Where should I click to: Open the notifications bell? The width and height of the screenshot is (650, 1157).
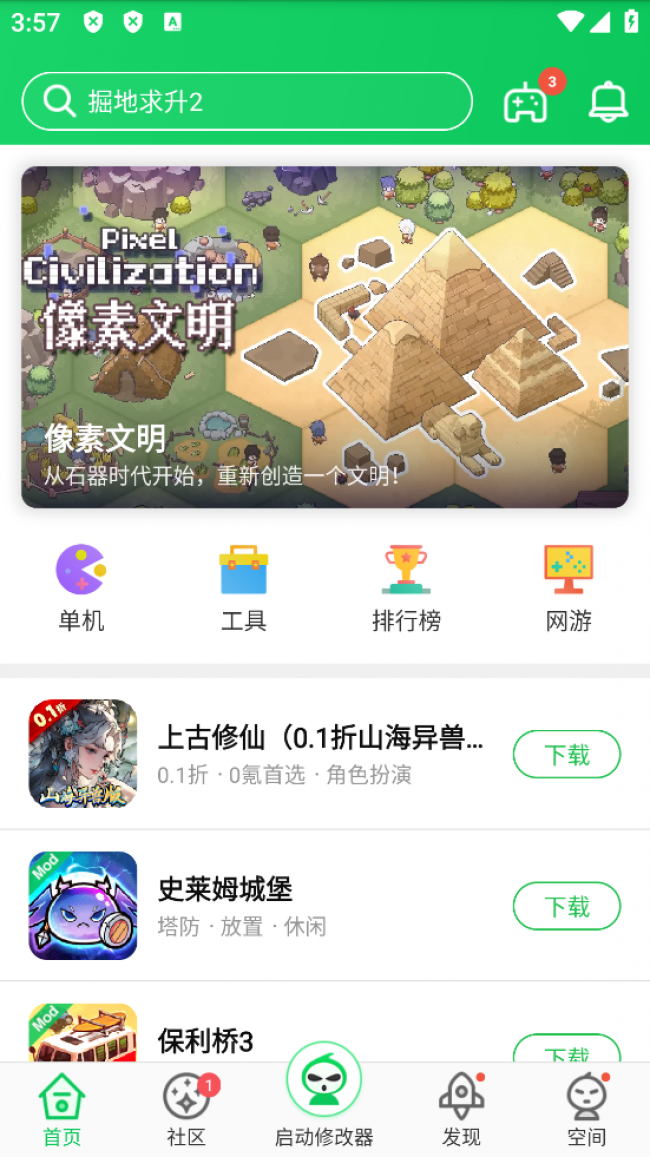click(608, 102)
